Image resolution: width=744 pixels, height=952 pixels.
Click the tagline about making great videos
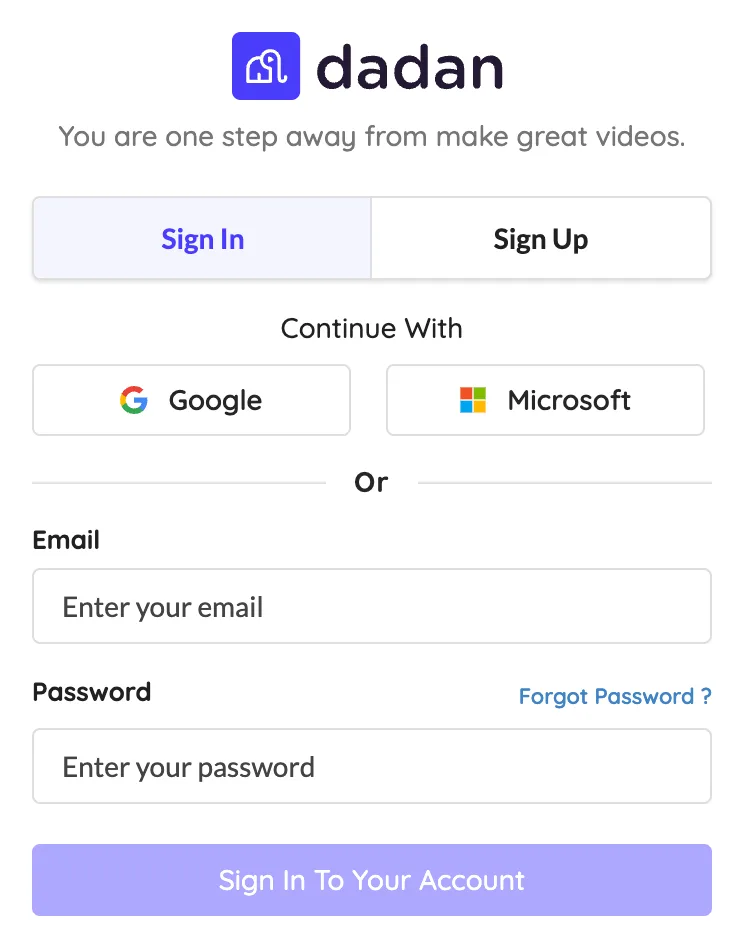pos(371,136)
